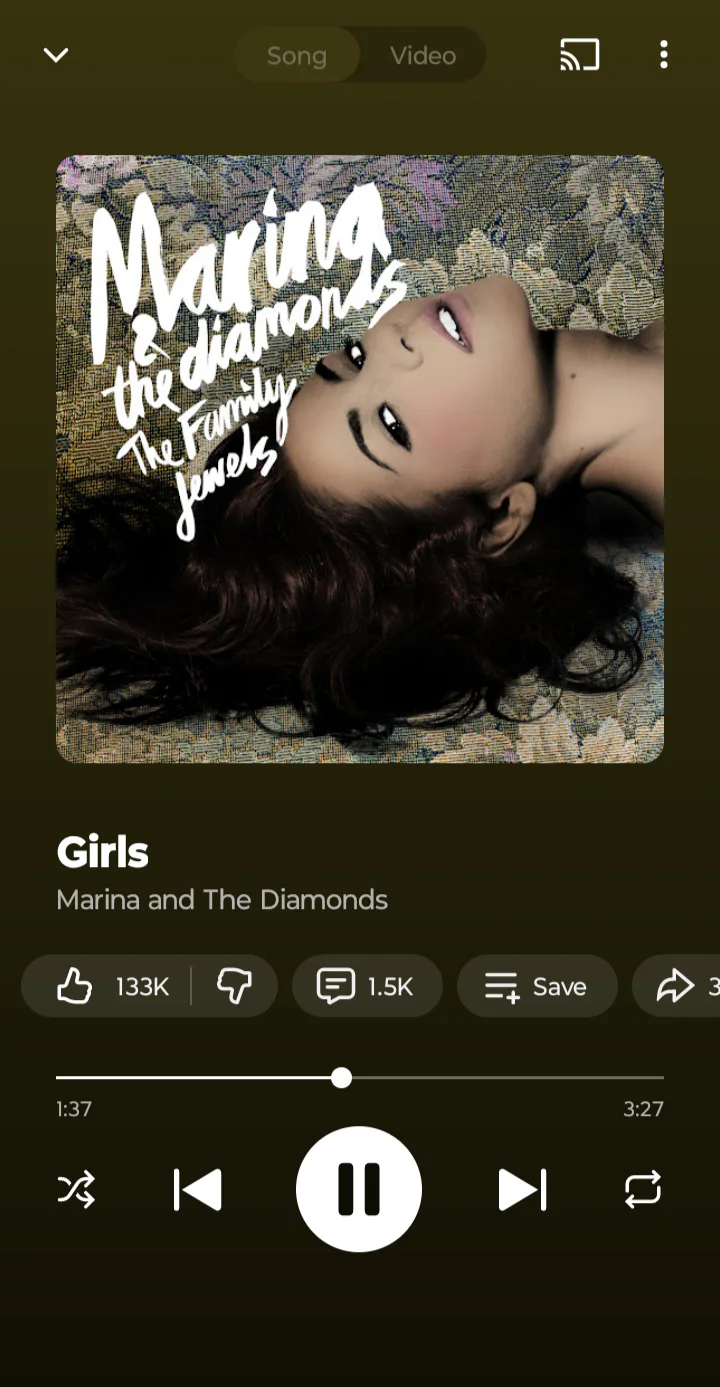Pause the current song
This screenshot has height=1387, width=720.
359,1189
